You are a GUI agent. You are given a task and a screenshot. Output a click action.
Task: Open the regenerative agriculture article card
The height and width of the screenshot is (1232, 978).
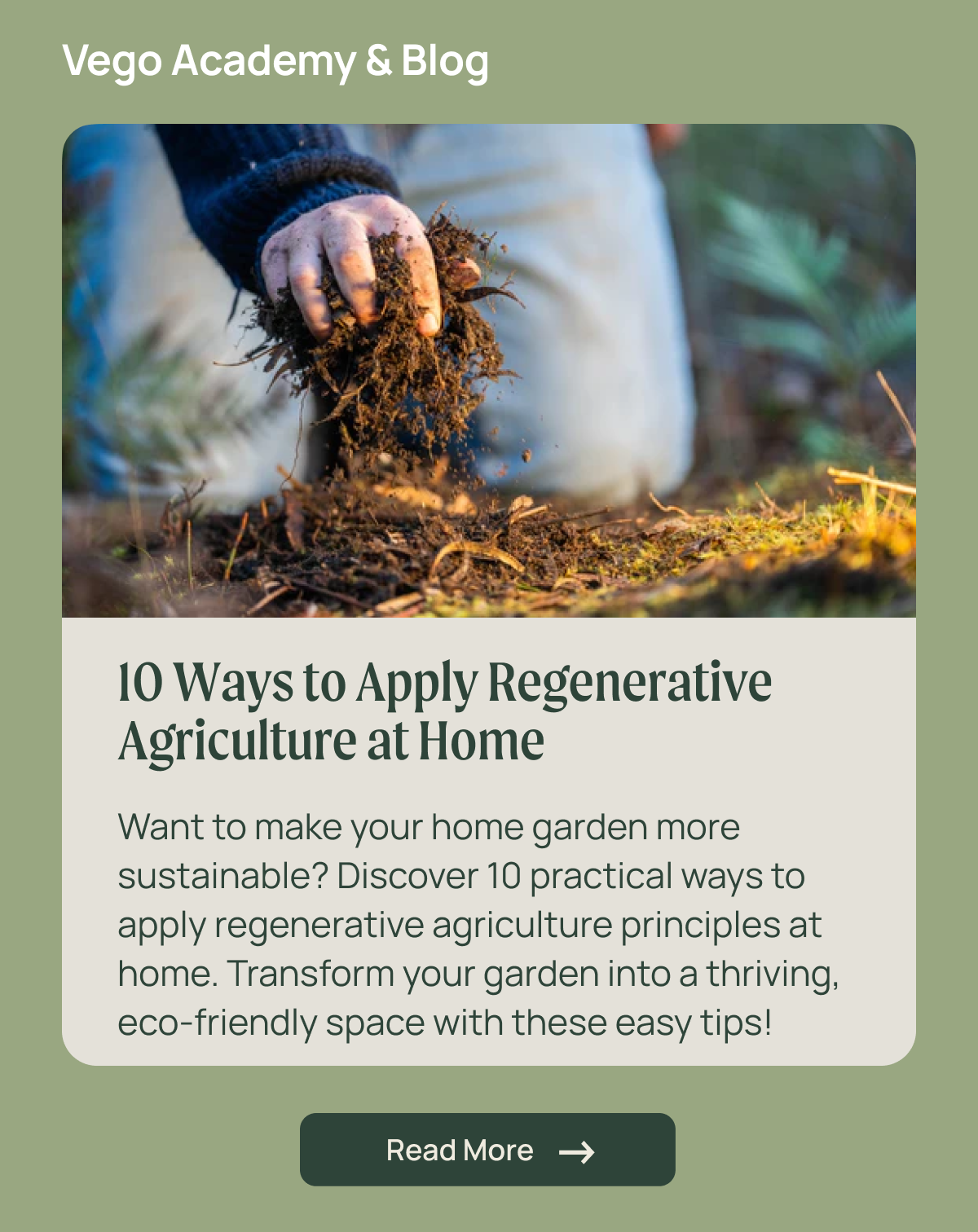(445, 711)
